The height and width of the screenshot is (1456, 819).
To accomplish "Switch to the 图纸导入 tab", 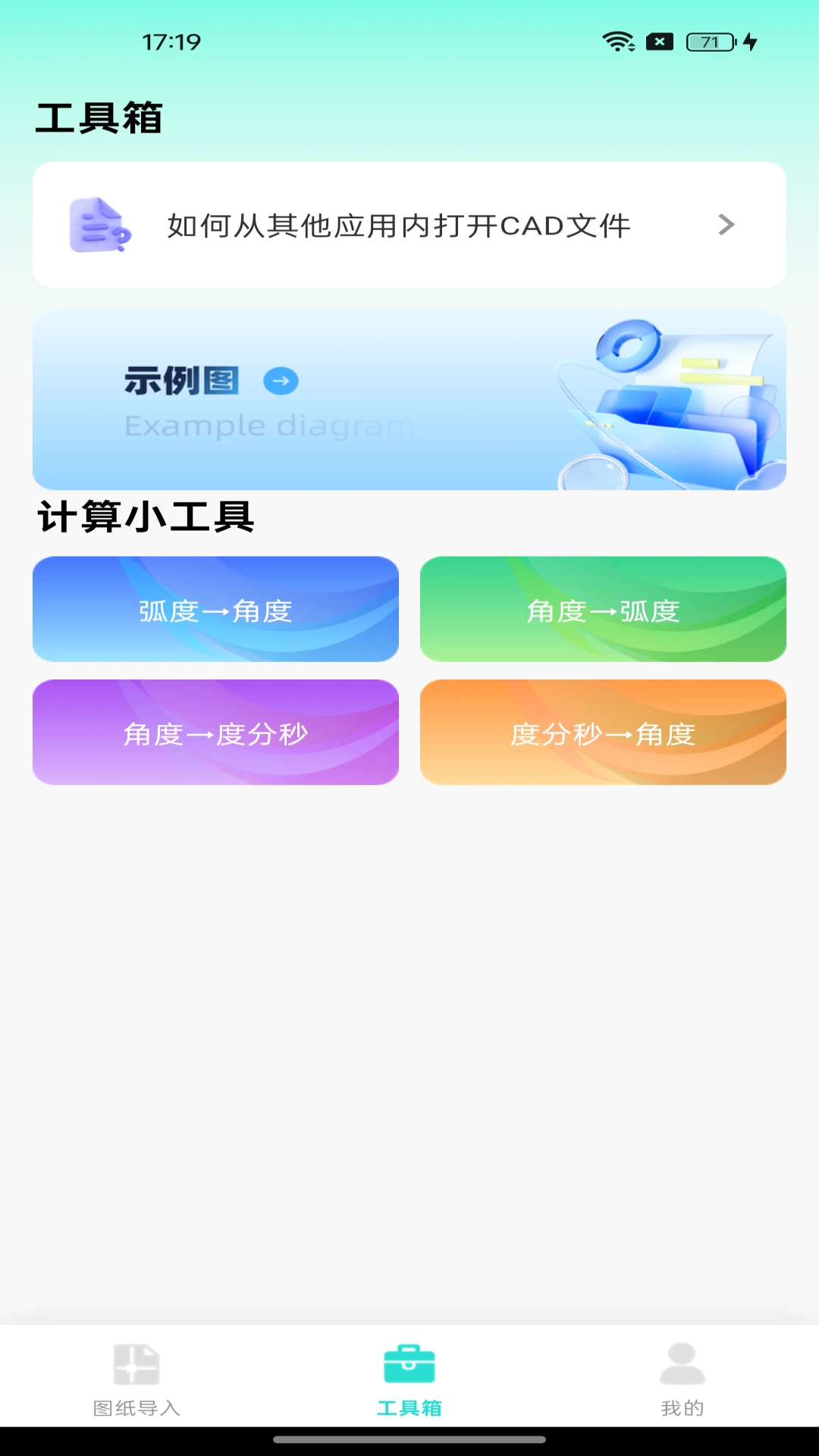I will [x=136, y=1377].
